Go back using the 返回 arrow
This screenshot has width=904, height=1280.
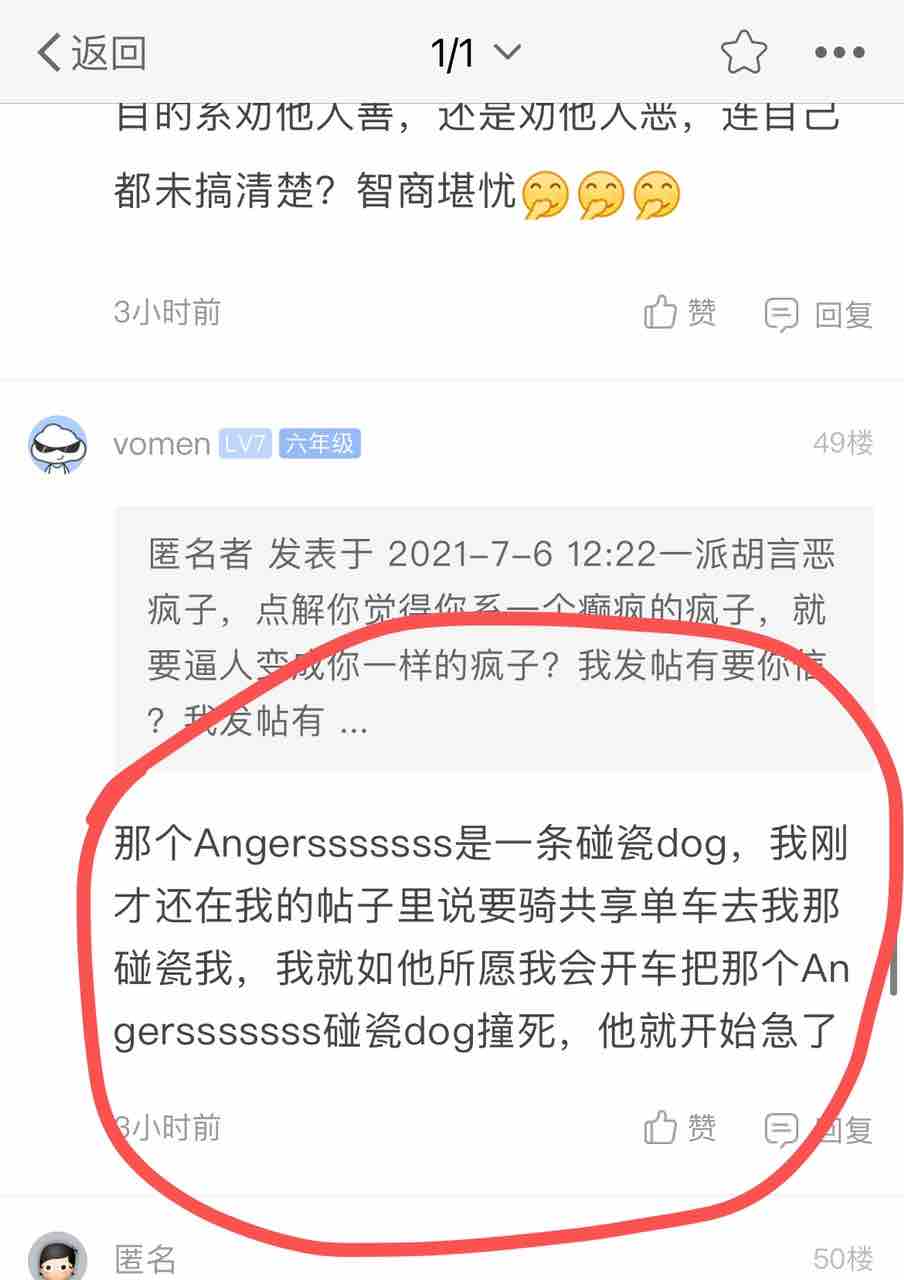click(x=90, y=53)
